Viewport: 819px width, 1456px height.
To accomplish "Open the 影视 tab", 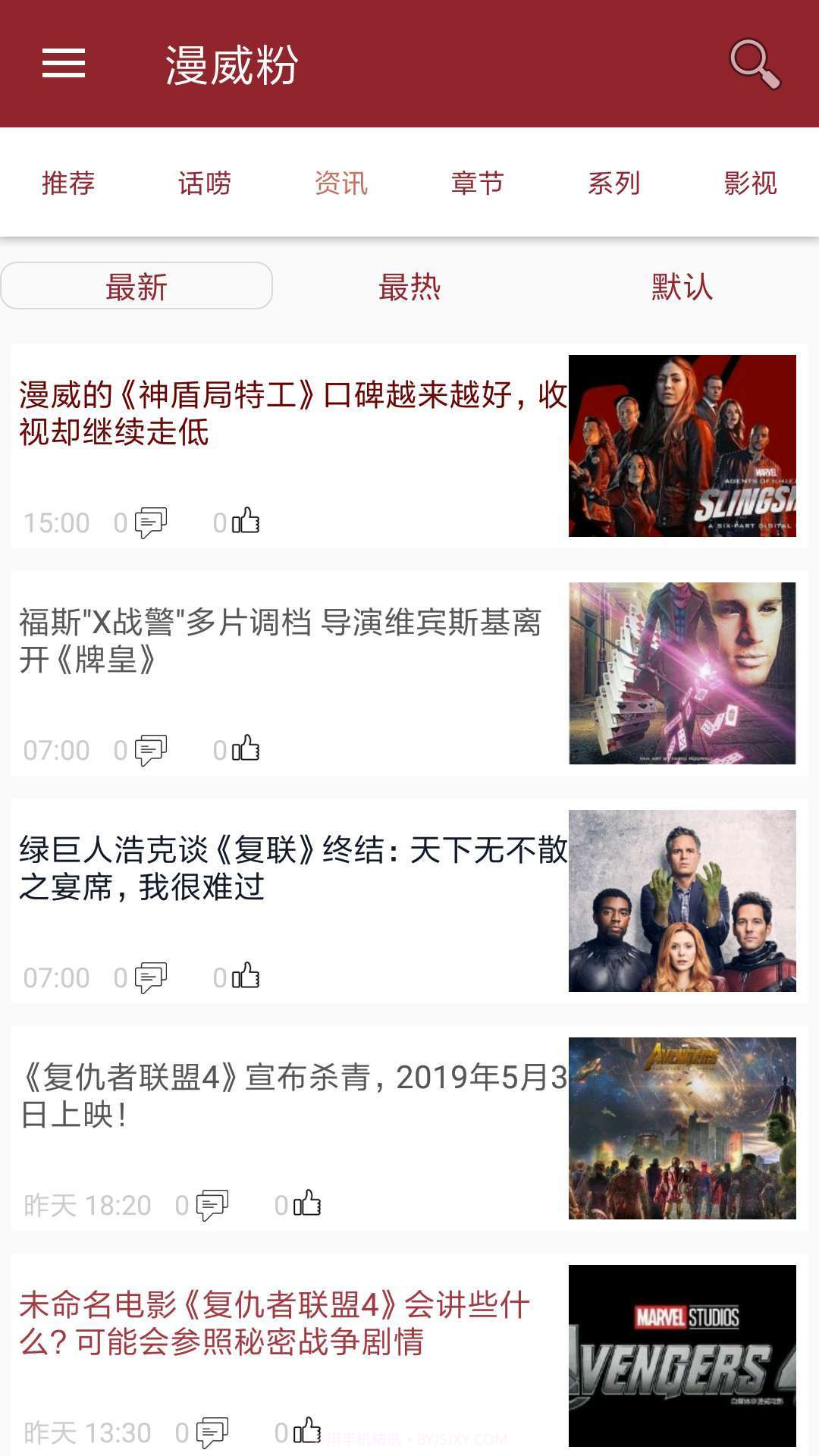I will click(x=750, y=183).
